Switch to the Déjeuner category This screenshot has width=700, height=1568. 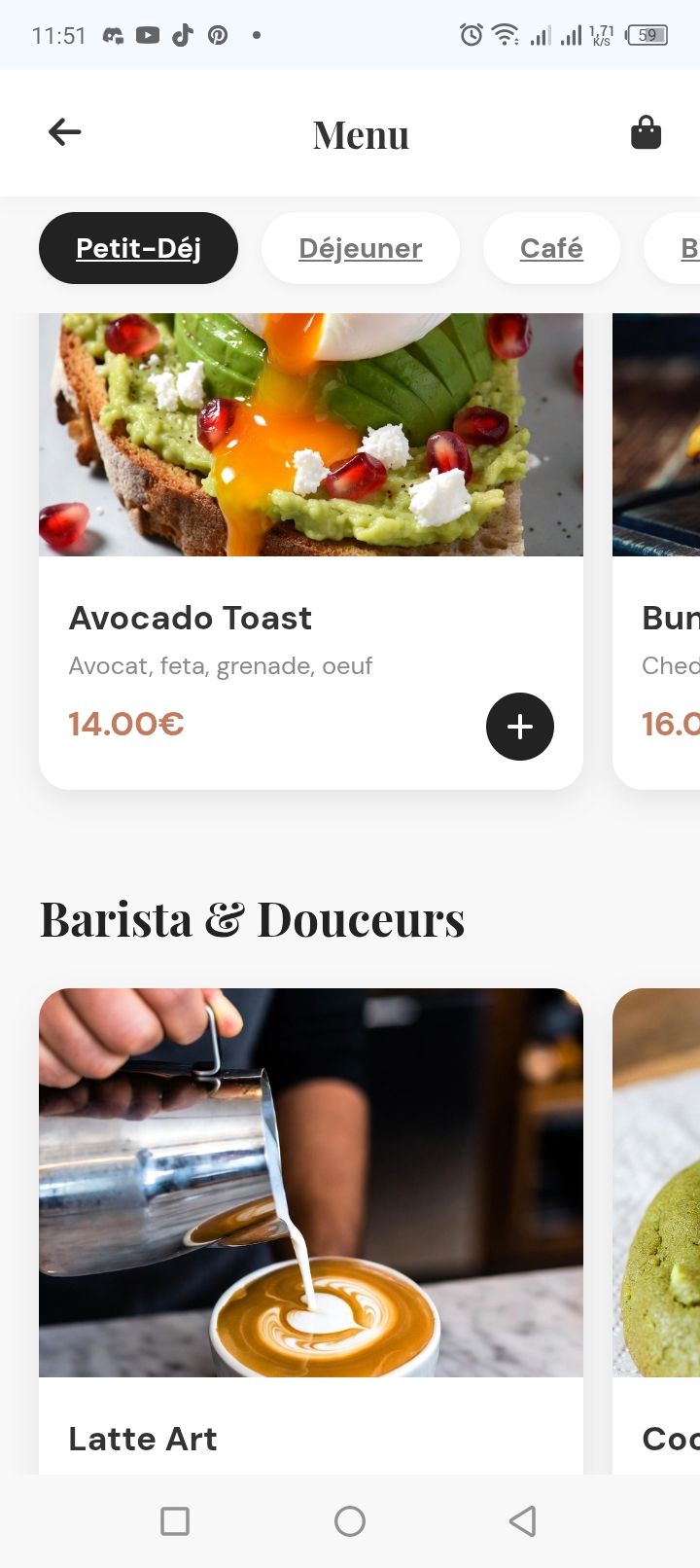point(360,248)
